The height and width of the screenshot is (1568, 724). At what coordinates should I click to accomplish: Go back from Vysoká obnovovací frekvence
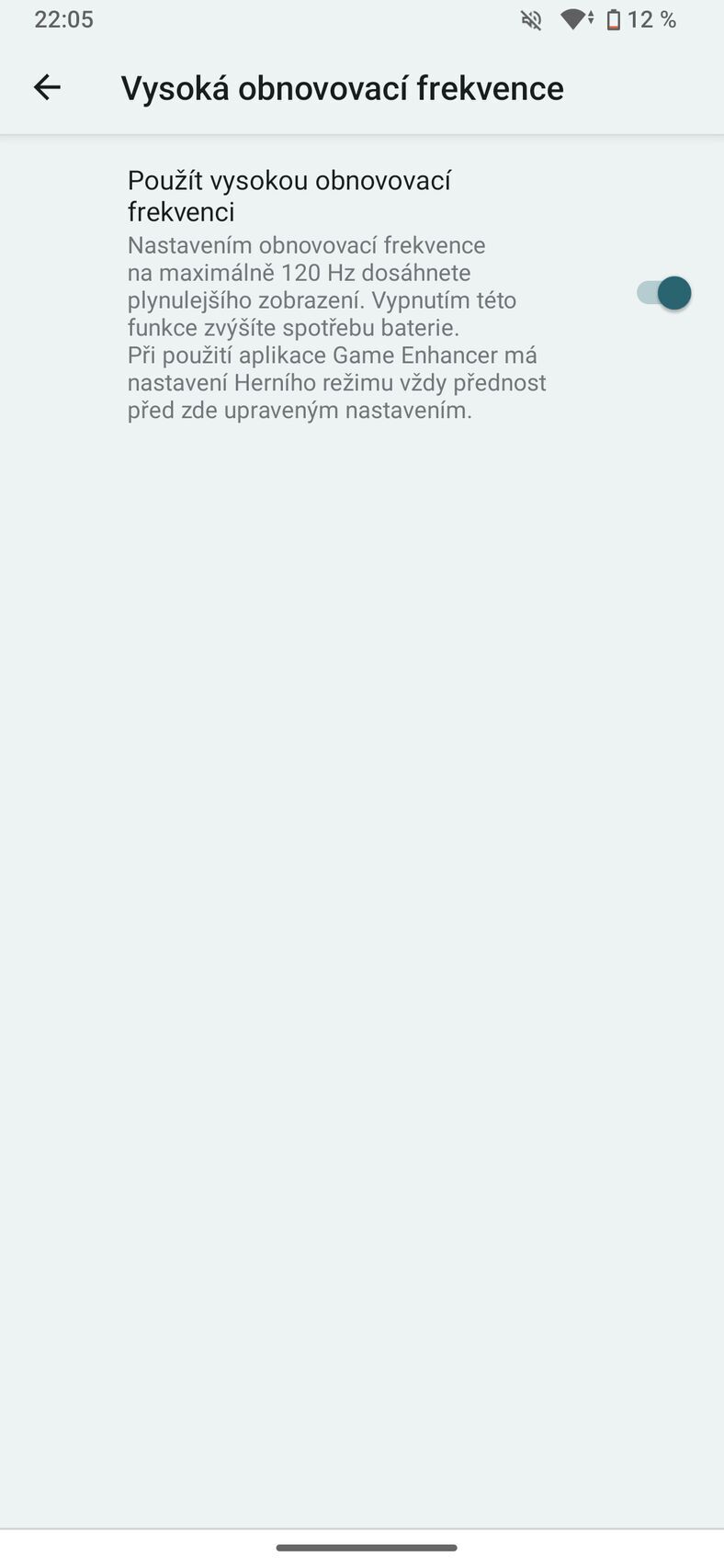[x=47, y=87]
